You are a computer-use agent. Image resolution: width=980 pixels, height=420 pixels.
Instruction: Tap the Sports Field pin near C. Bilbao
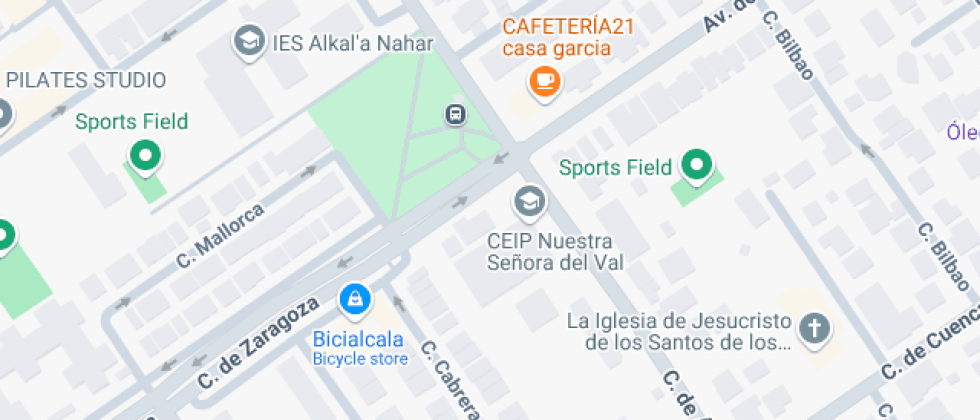(x=696, y=165)
